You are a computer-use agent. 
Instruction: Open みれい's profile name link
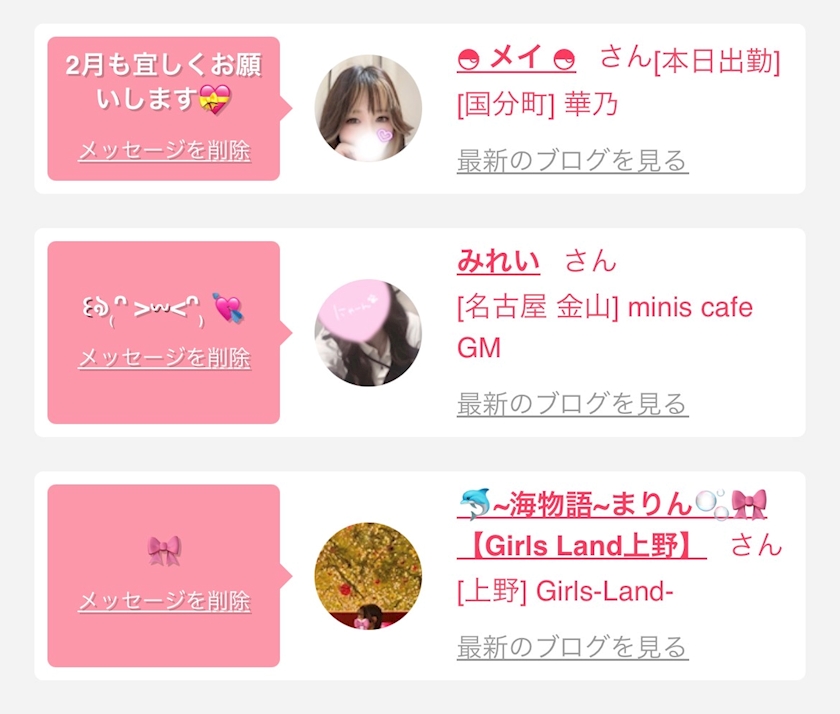498,262
